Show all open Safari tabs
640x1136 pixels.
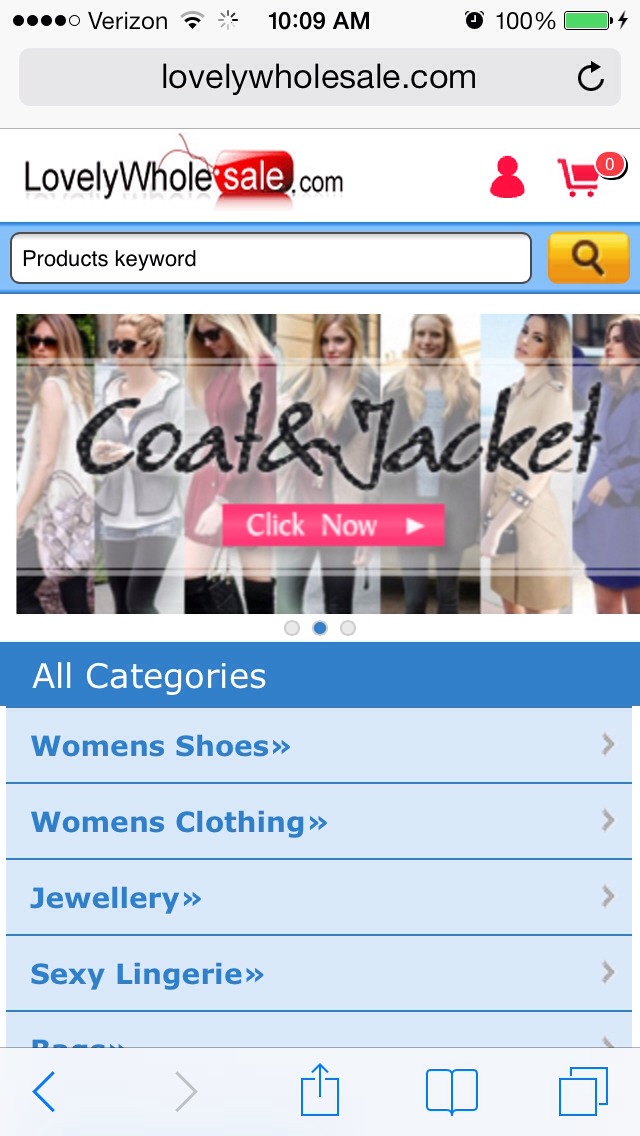(582, 1091)
